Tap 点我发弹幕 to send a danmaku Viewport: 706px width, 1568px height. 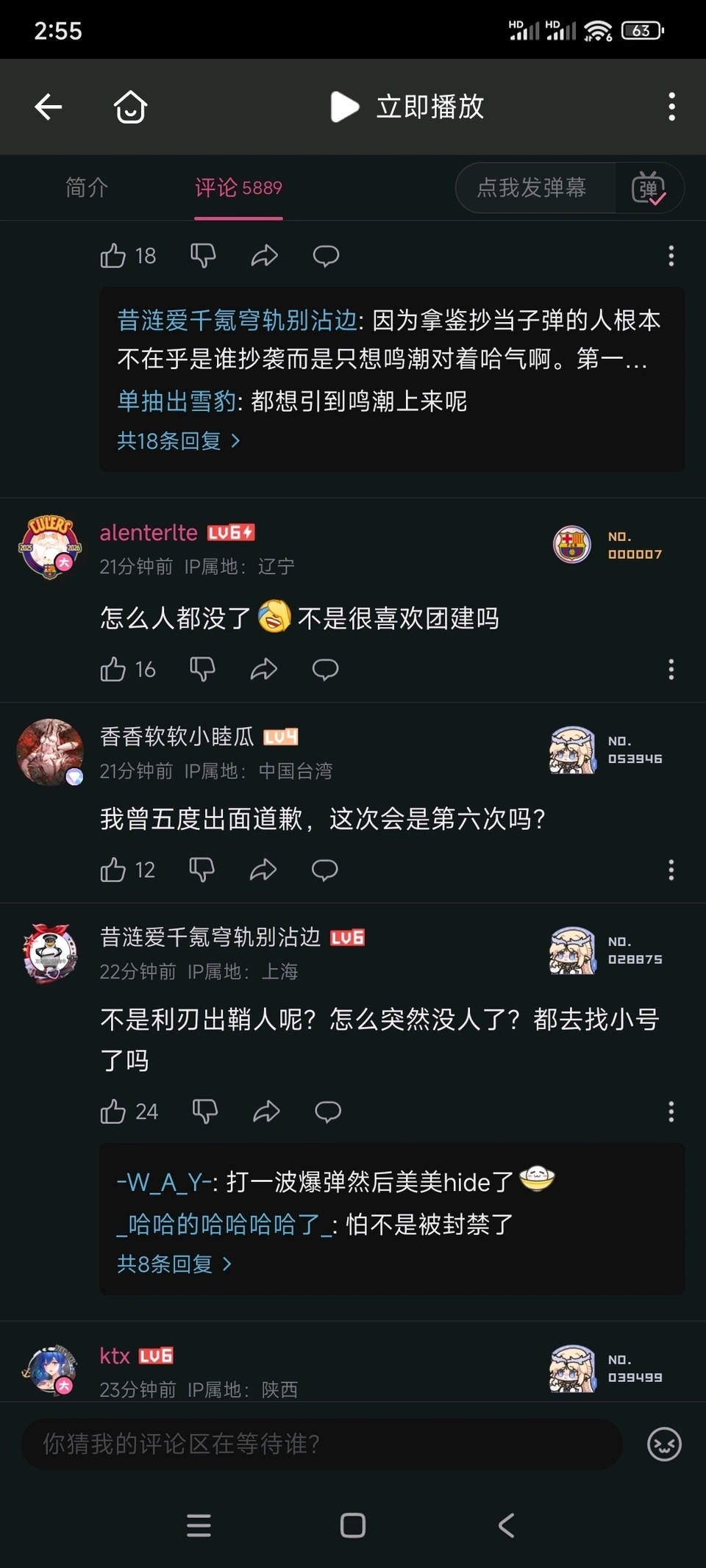pos(532,187)
